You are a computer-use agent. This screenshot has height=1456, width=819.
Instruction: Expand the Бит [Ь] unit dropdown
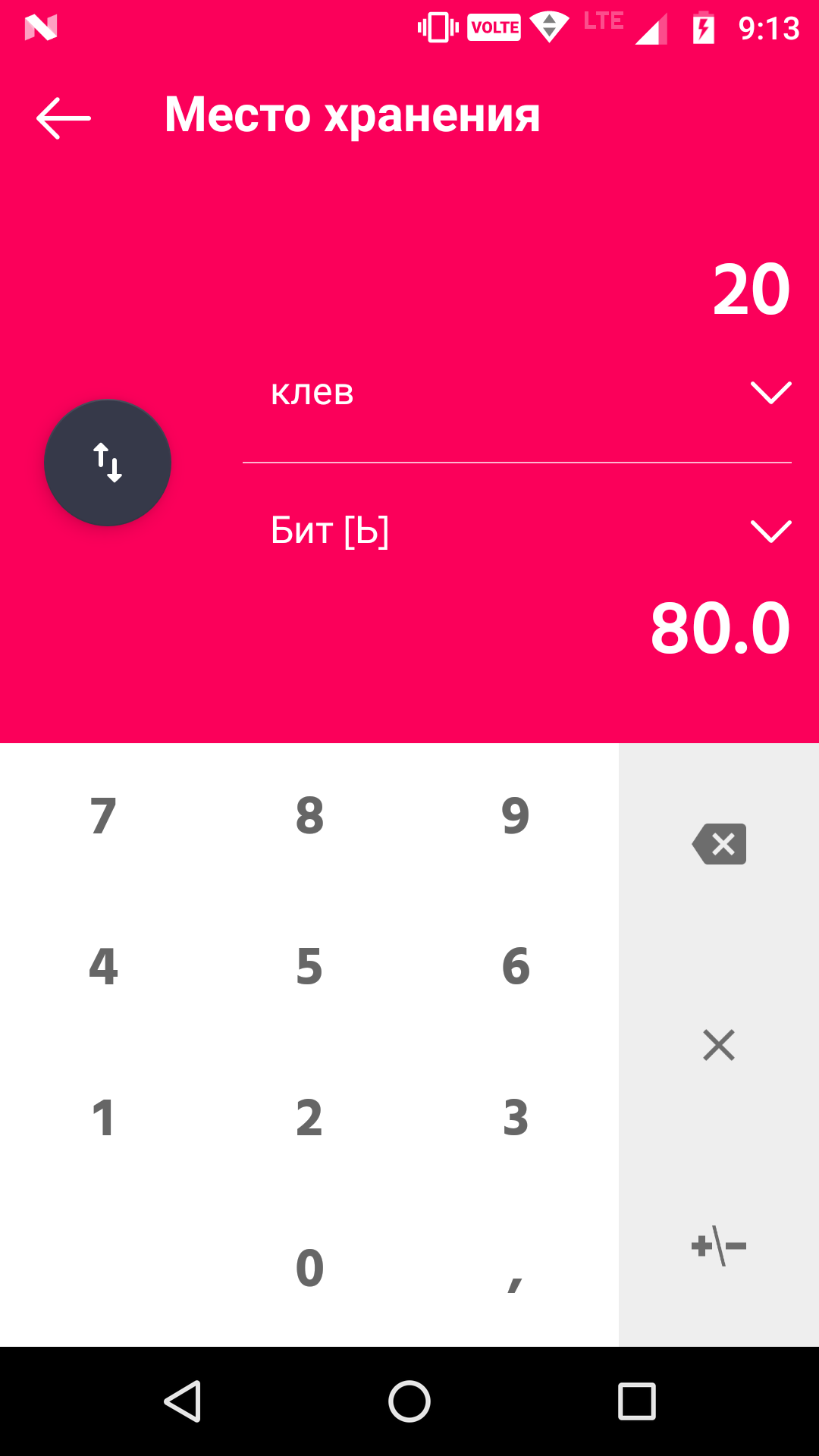click(517, 531)
